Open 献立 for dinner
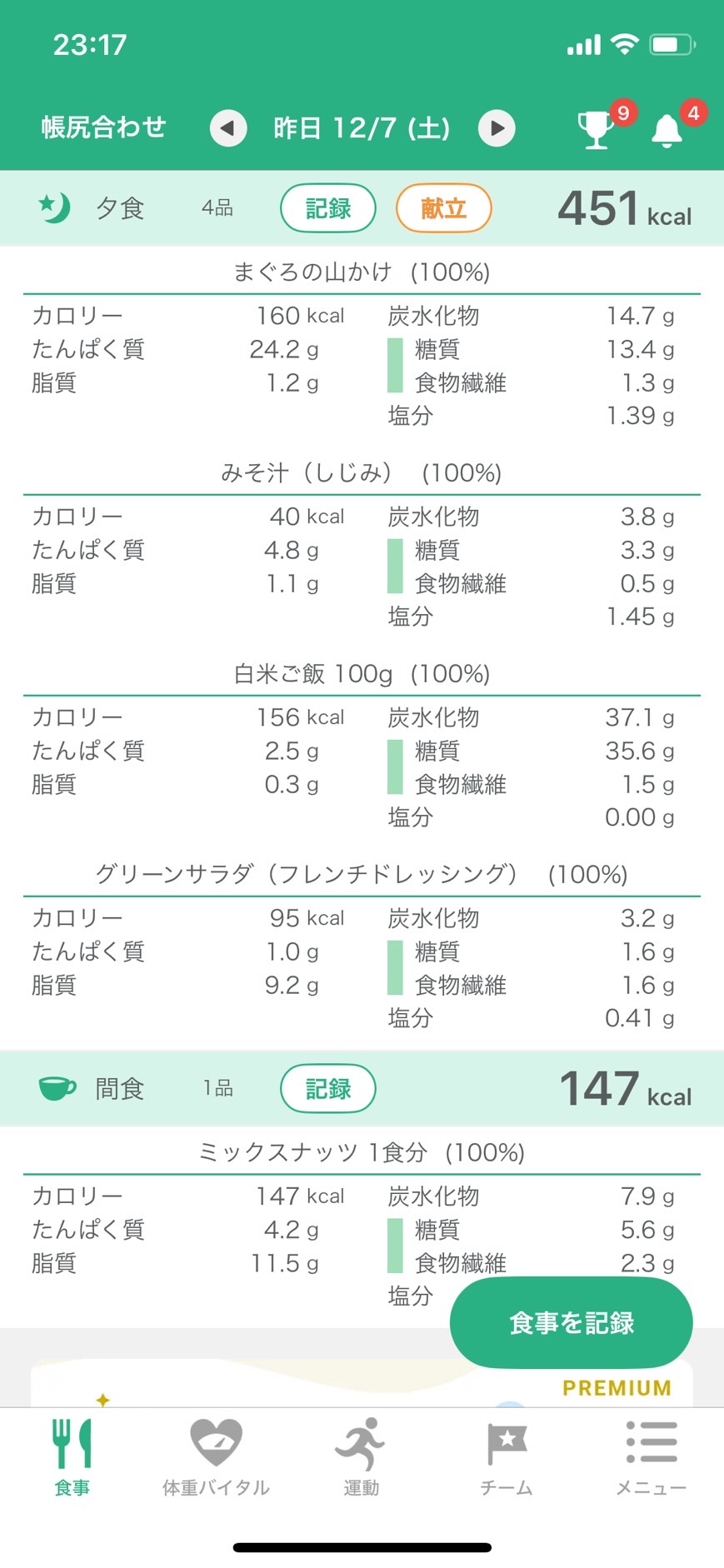 (x=443, y=207)
